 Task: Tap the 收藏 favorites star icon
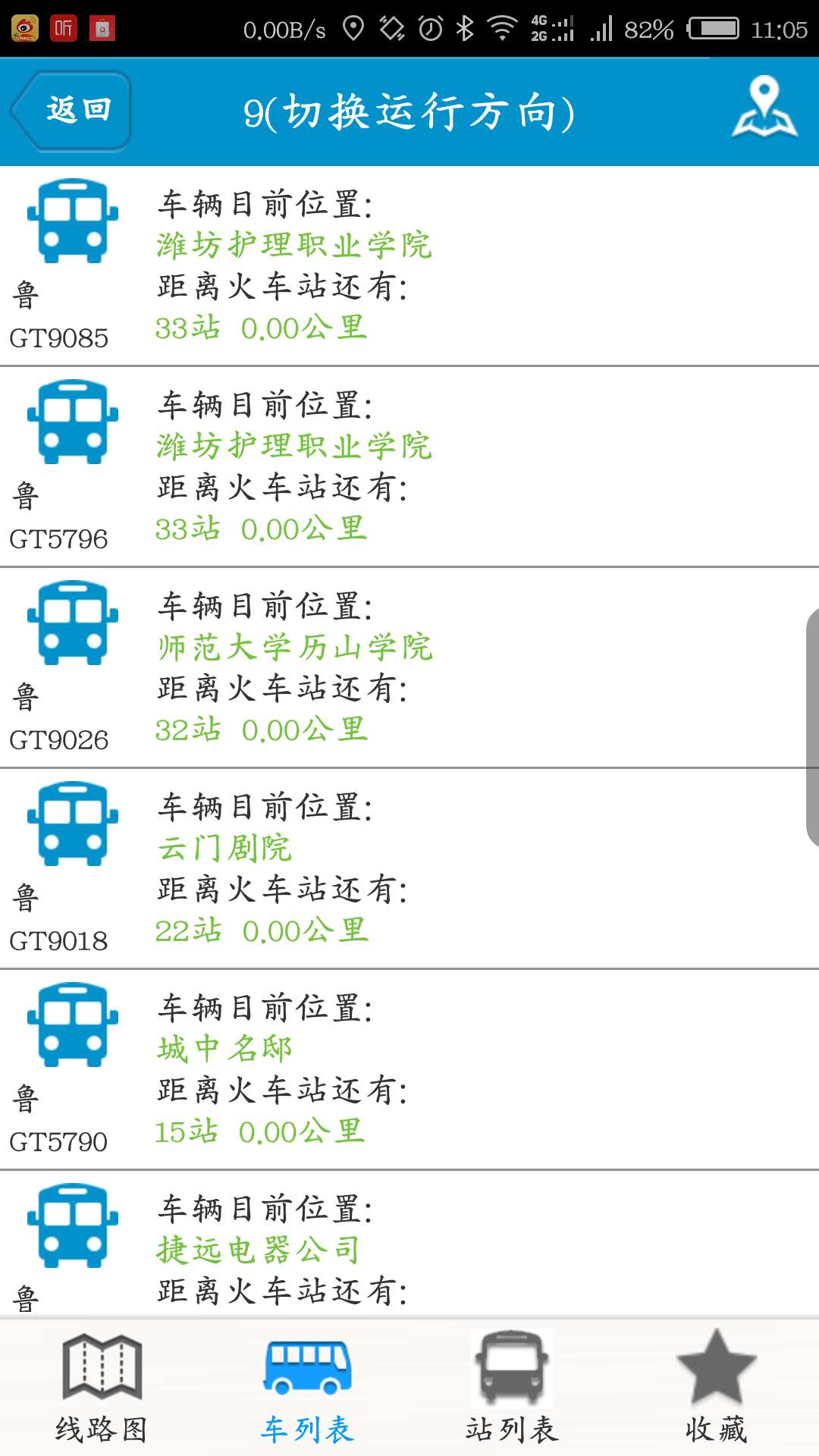pyautogui.click(x=717, y=1370)
